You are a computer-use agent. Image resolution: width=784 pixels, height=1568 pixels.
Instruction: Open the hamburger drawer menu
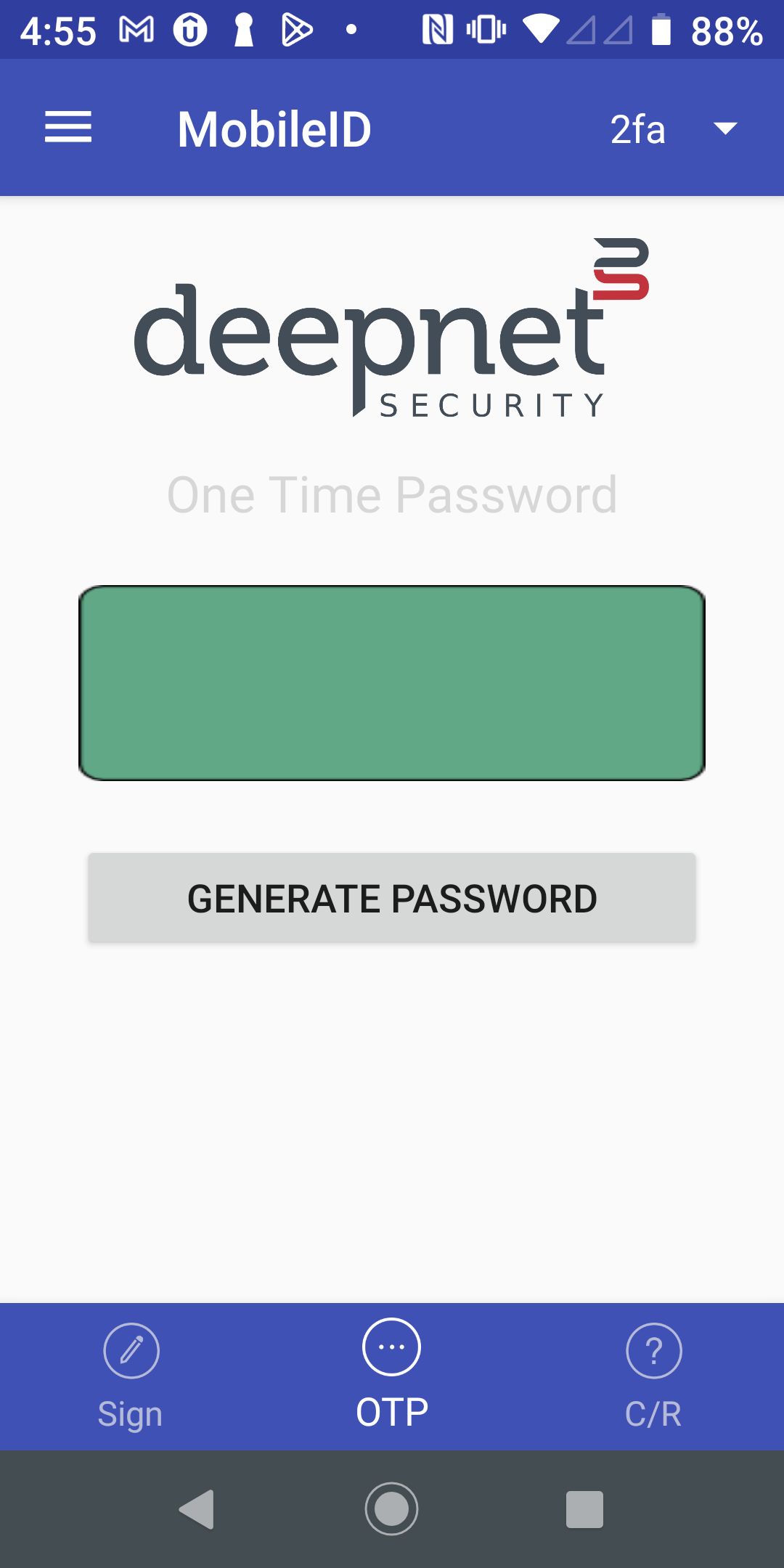[x=68, y=128]
